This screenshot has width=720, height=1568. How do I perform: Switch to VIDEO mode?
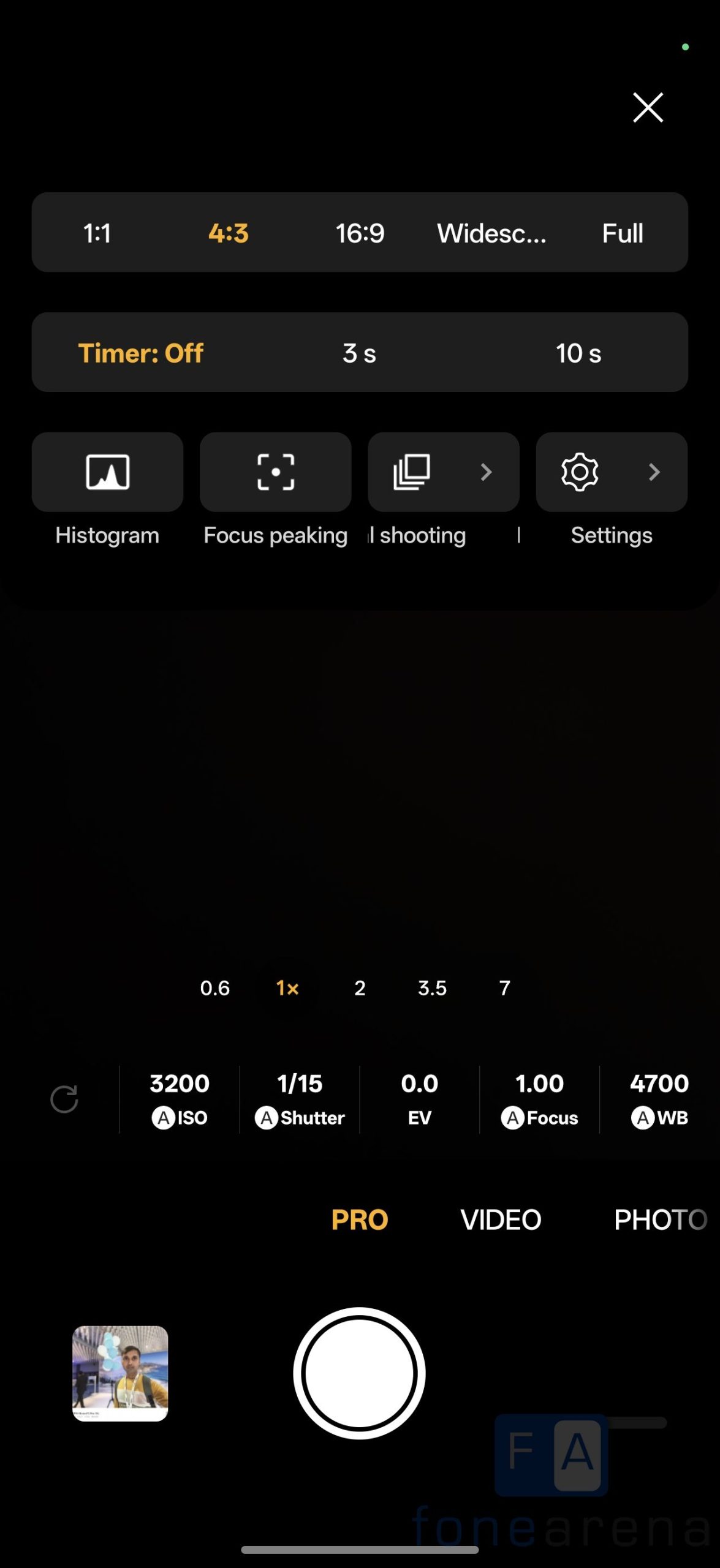click(x=501, y=1219)
